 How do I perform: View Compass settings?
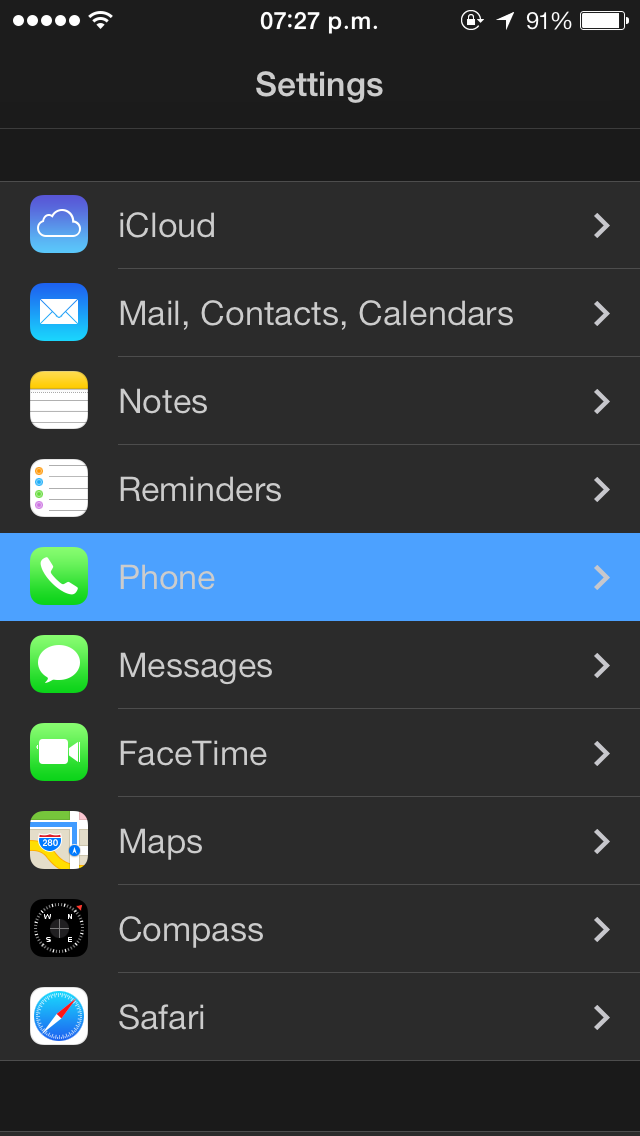320,929
